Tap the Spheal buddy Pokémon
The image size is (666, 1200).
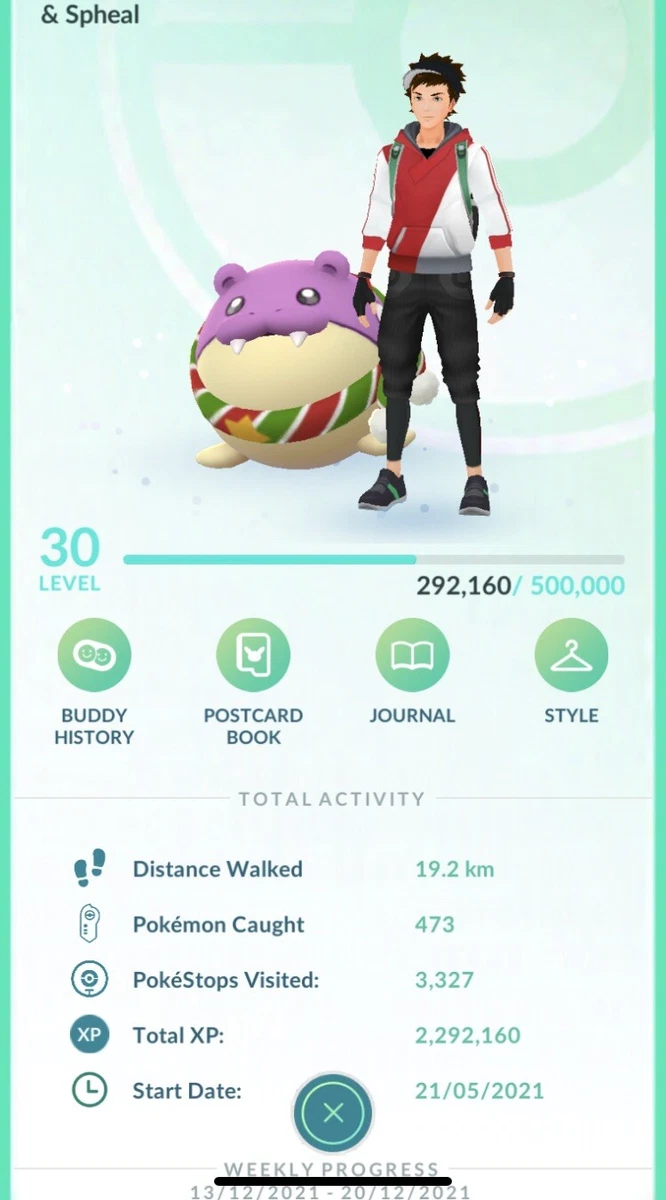[x=290, y=360]
